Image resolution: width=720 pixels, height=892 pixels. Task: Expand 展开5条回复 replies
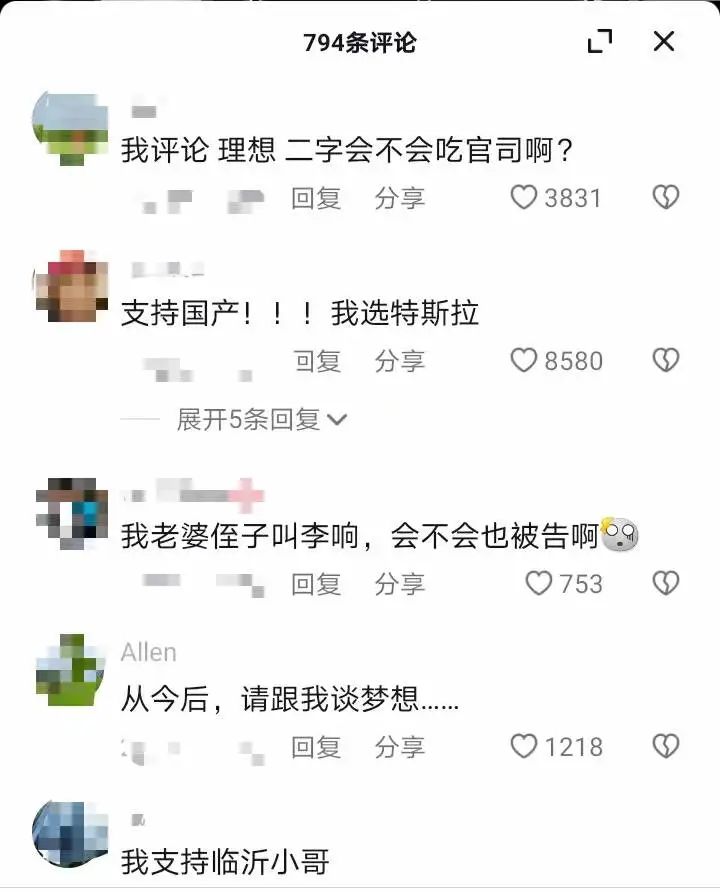[x=262, y=420]
